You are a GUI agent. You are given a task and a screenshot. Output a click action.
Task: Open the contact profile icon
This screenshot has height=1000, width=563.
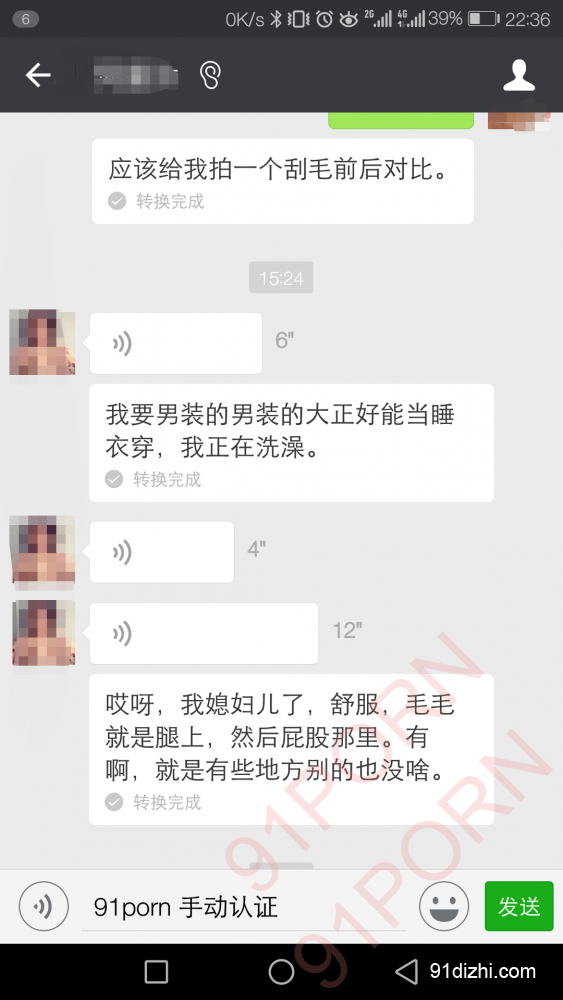point(518,75)
